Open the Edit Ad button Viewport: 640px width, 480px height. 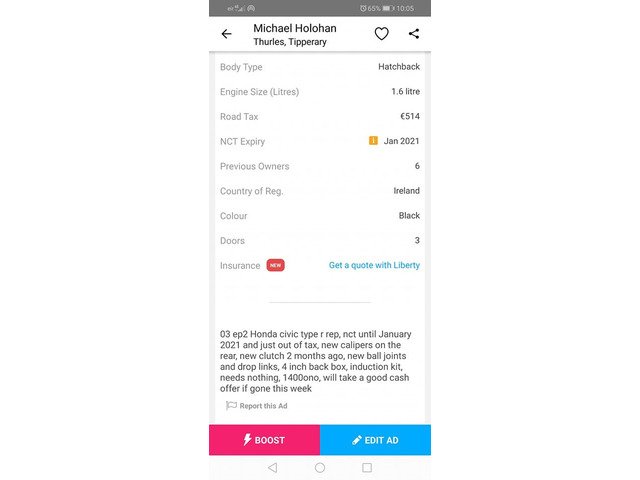click(375, 440)
